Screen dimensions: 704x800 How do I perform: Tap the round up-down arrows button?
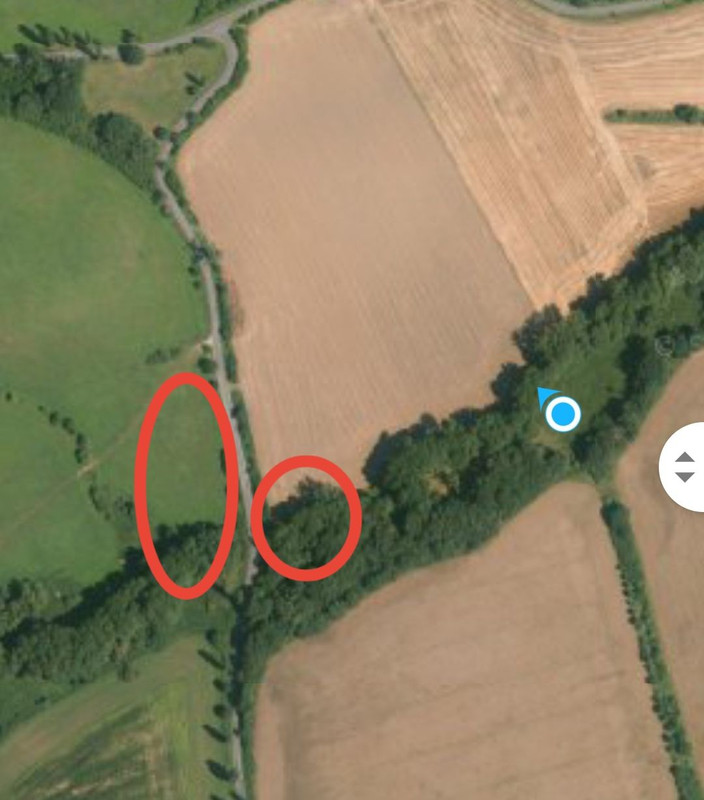pyautogui.click(x=685, y=467)
